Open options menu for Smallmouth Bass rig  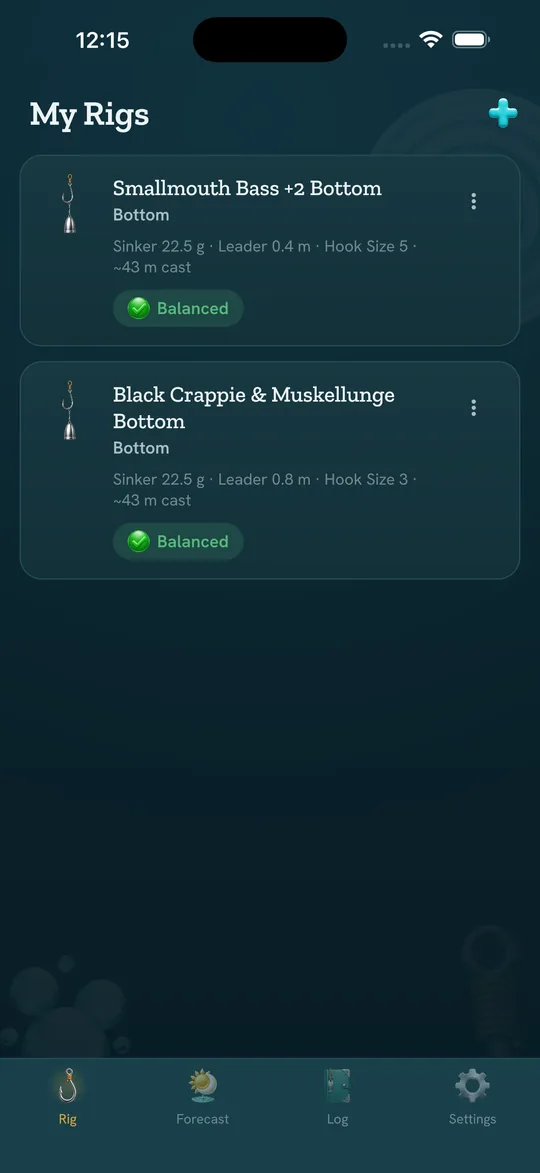click(x=473, y=201)
